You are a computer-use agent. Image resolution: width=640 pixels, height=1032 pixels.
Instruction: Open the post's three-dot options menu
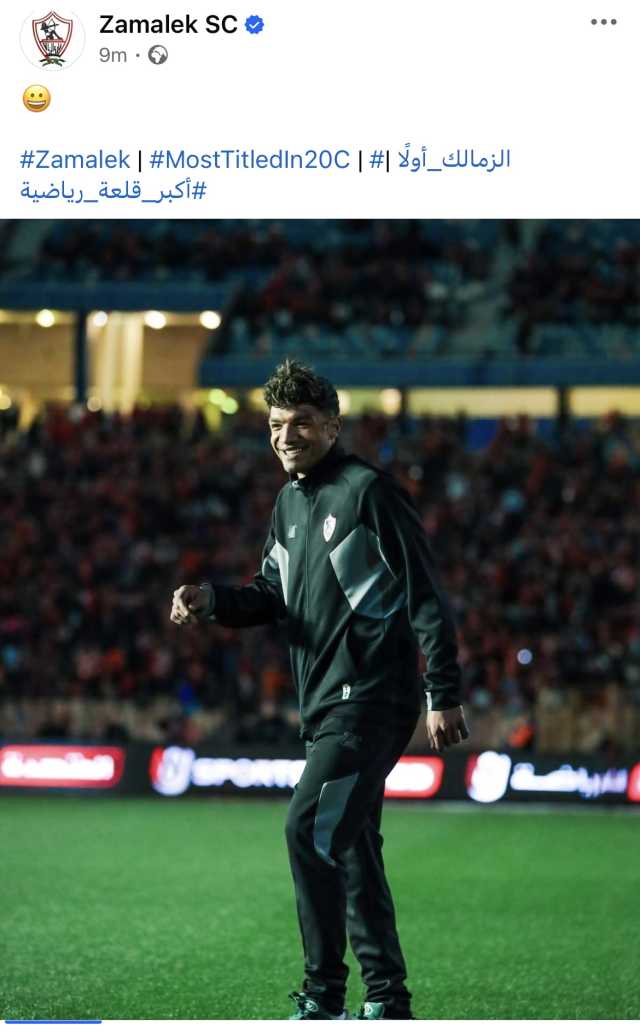(603, 22)
